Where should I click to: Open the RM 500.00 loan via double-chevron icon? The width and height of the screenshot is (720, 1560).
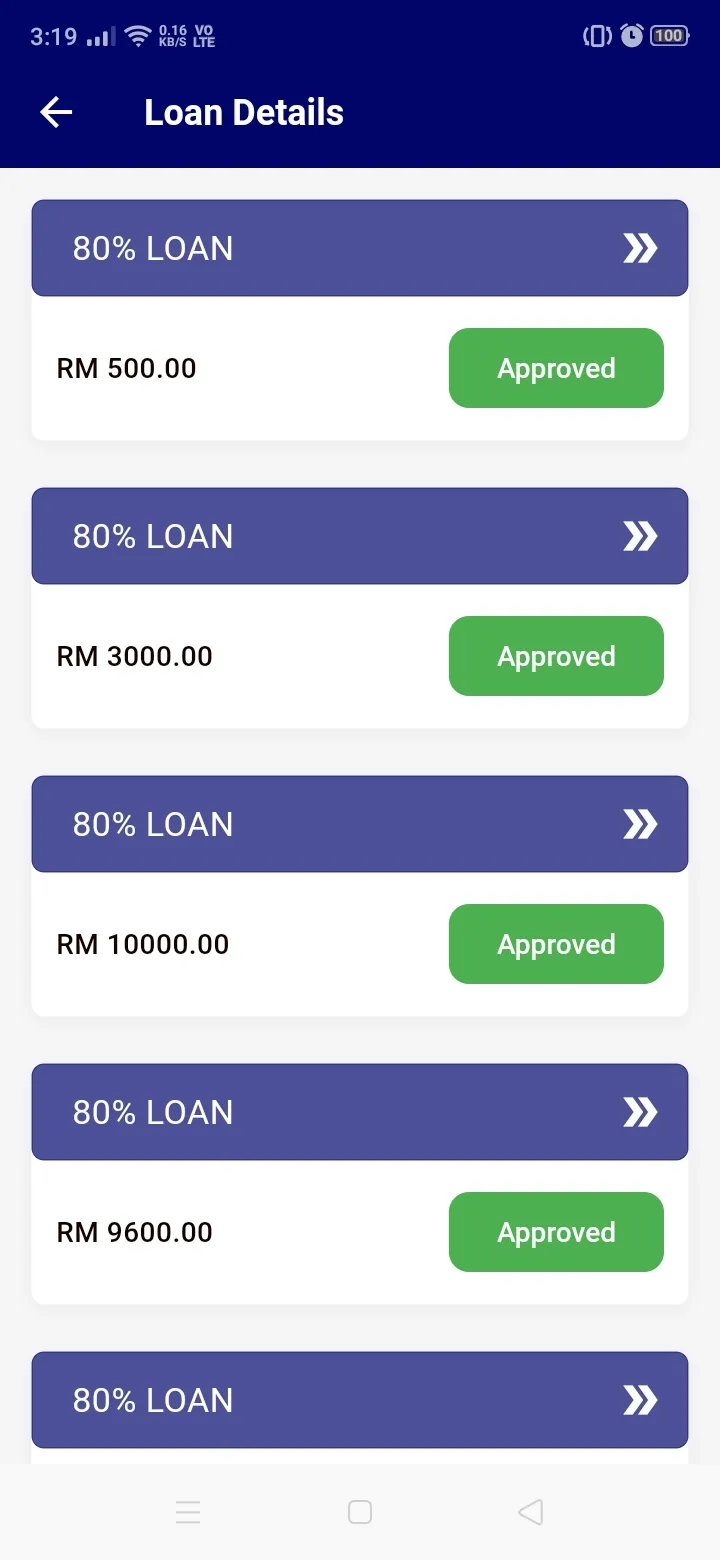pyautogui.click(x=641, y=248)
